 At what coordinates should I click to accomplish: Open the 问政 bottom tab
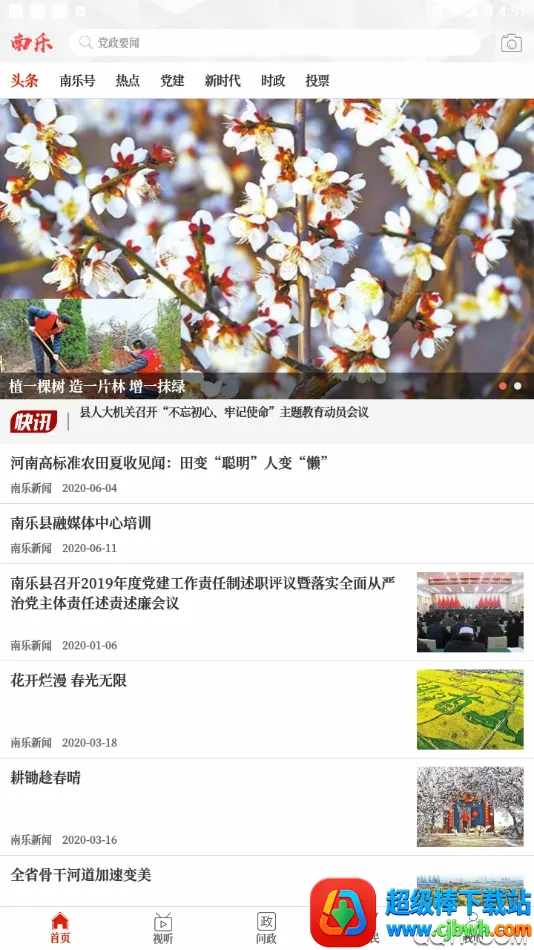coord(266,928)
